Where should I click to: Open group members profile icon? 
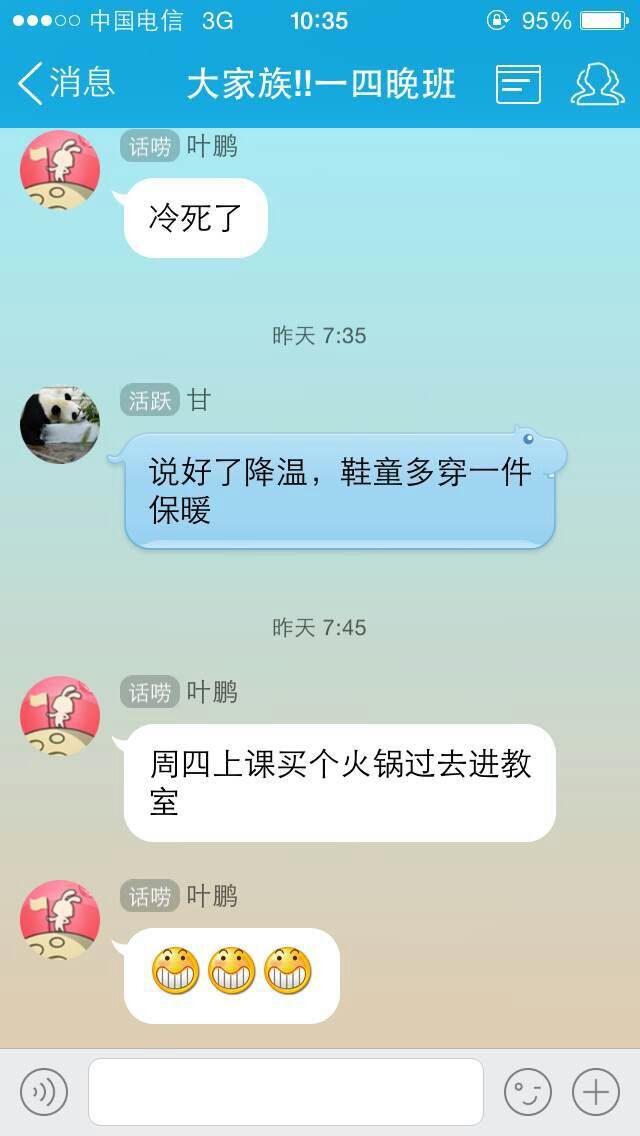tap(597, 84)
